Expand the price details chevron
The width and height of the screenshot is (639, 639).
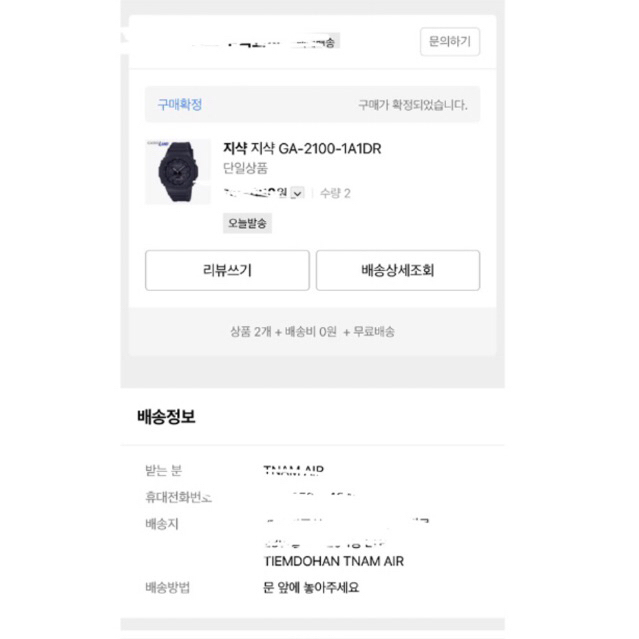pos(298,194)
